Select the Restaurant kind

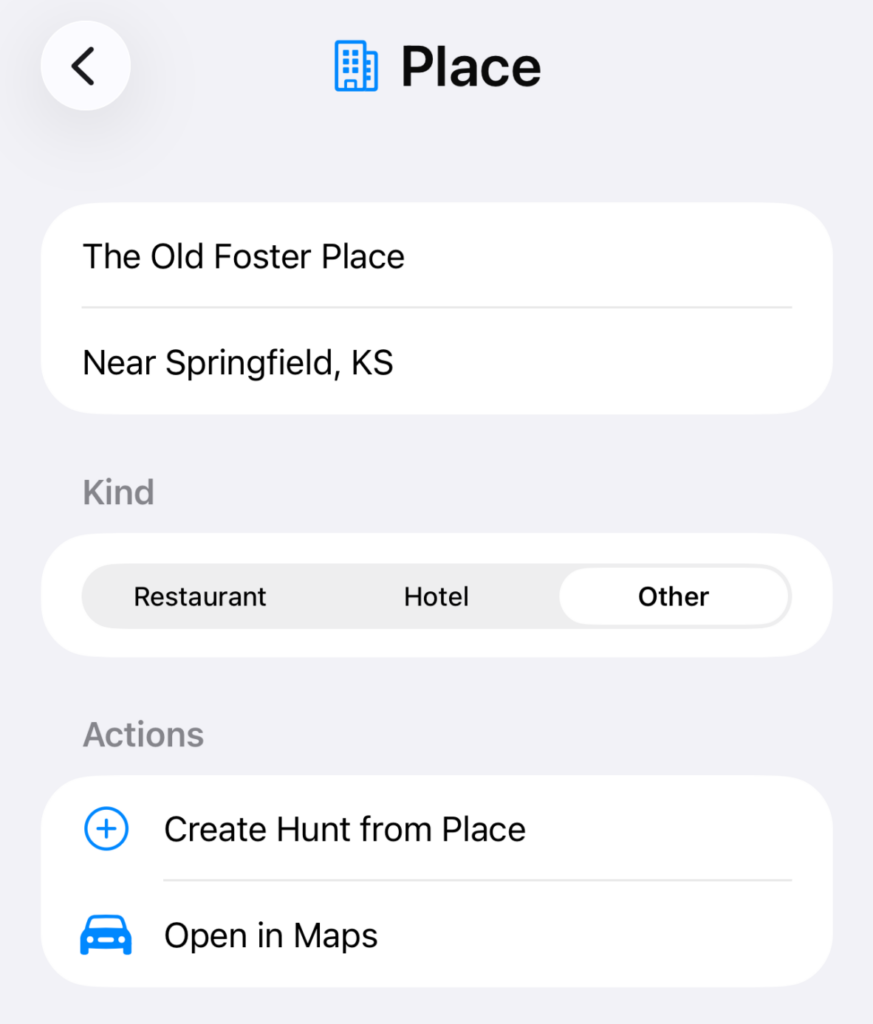click(x=200, y=597)
